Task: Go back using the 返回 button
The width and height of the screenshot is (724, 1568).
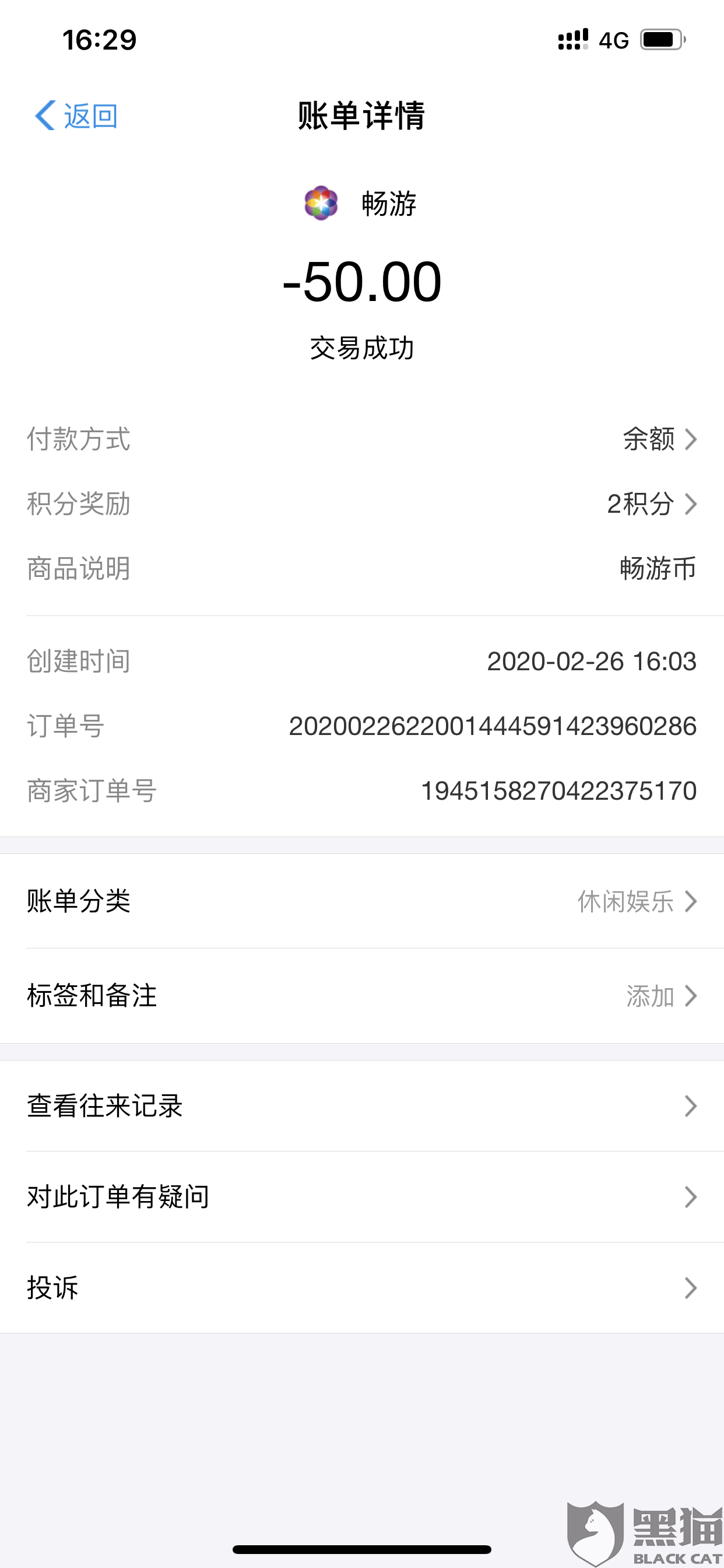Action: (x=76, y=116)
